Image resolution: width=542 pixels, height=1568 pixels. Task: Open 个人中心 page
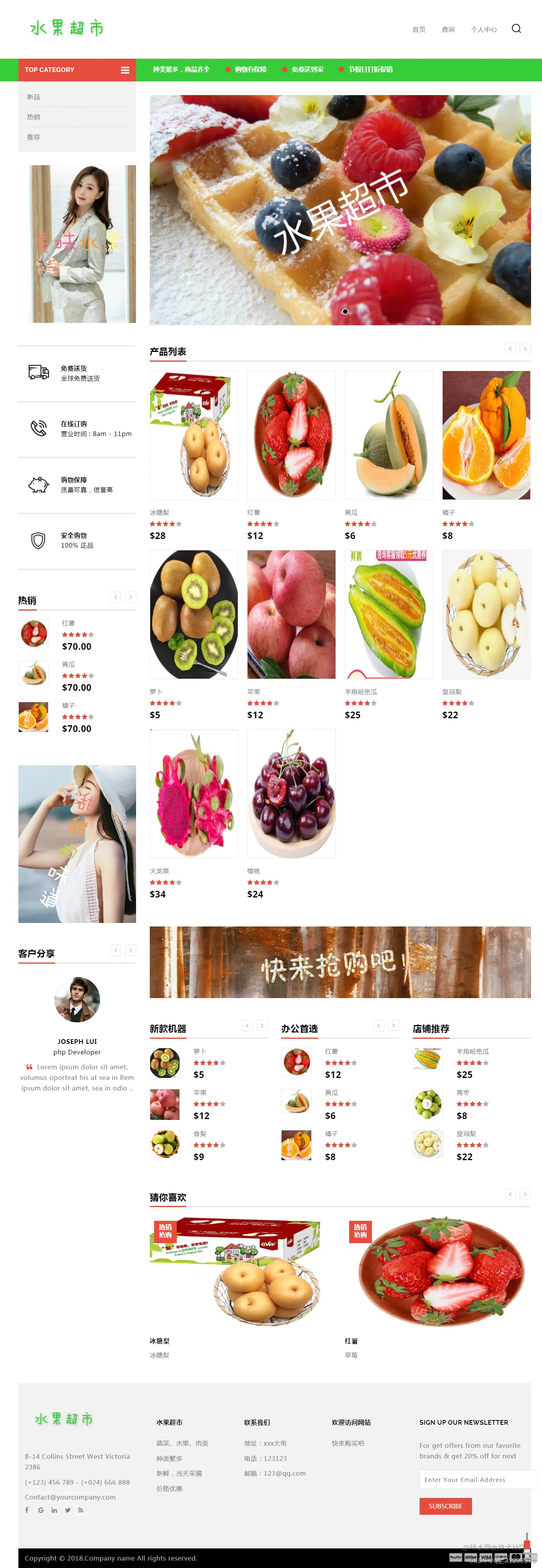pyautogui.click(x=484, y=29)
